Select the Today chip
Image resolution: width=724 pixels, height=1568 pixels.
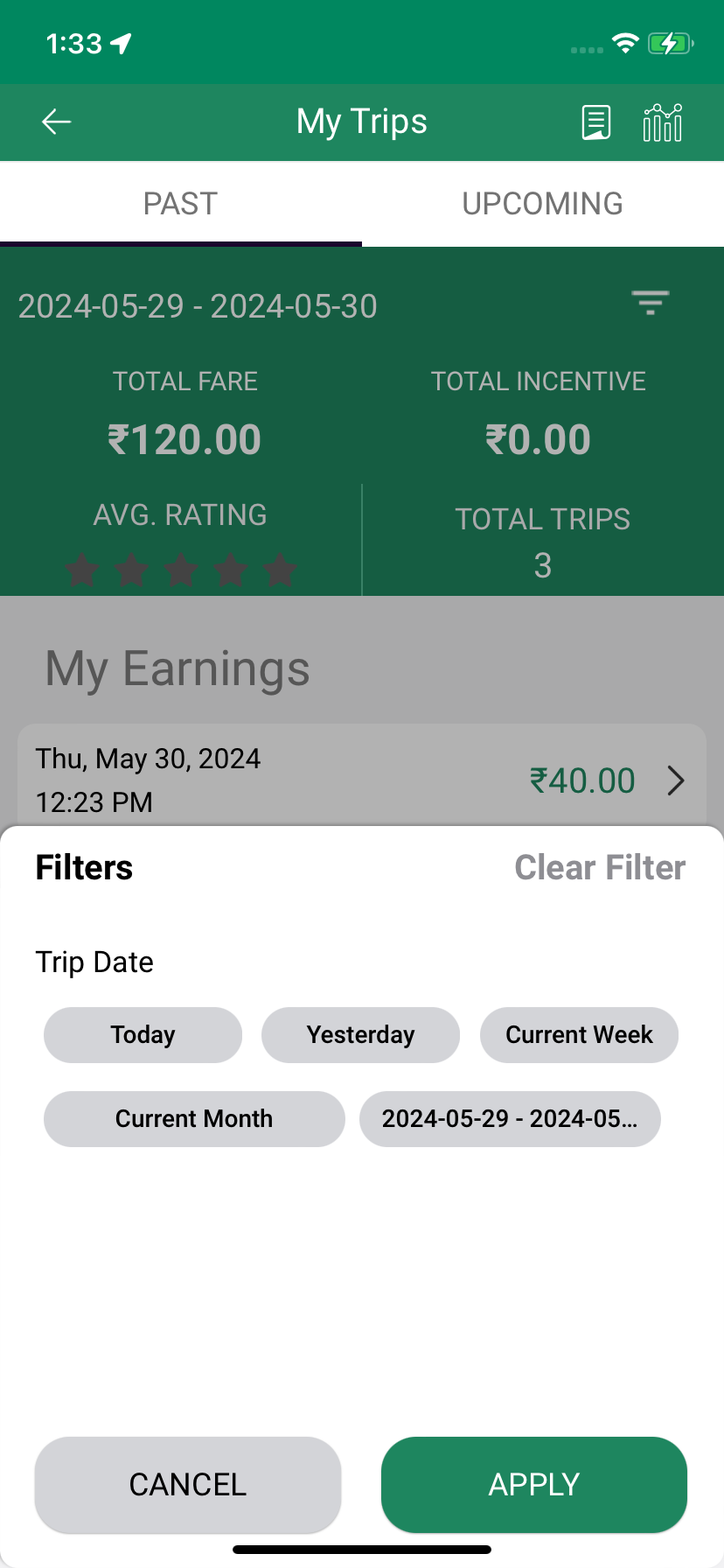pyautogui.click(x=143, y=1035)
